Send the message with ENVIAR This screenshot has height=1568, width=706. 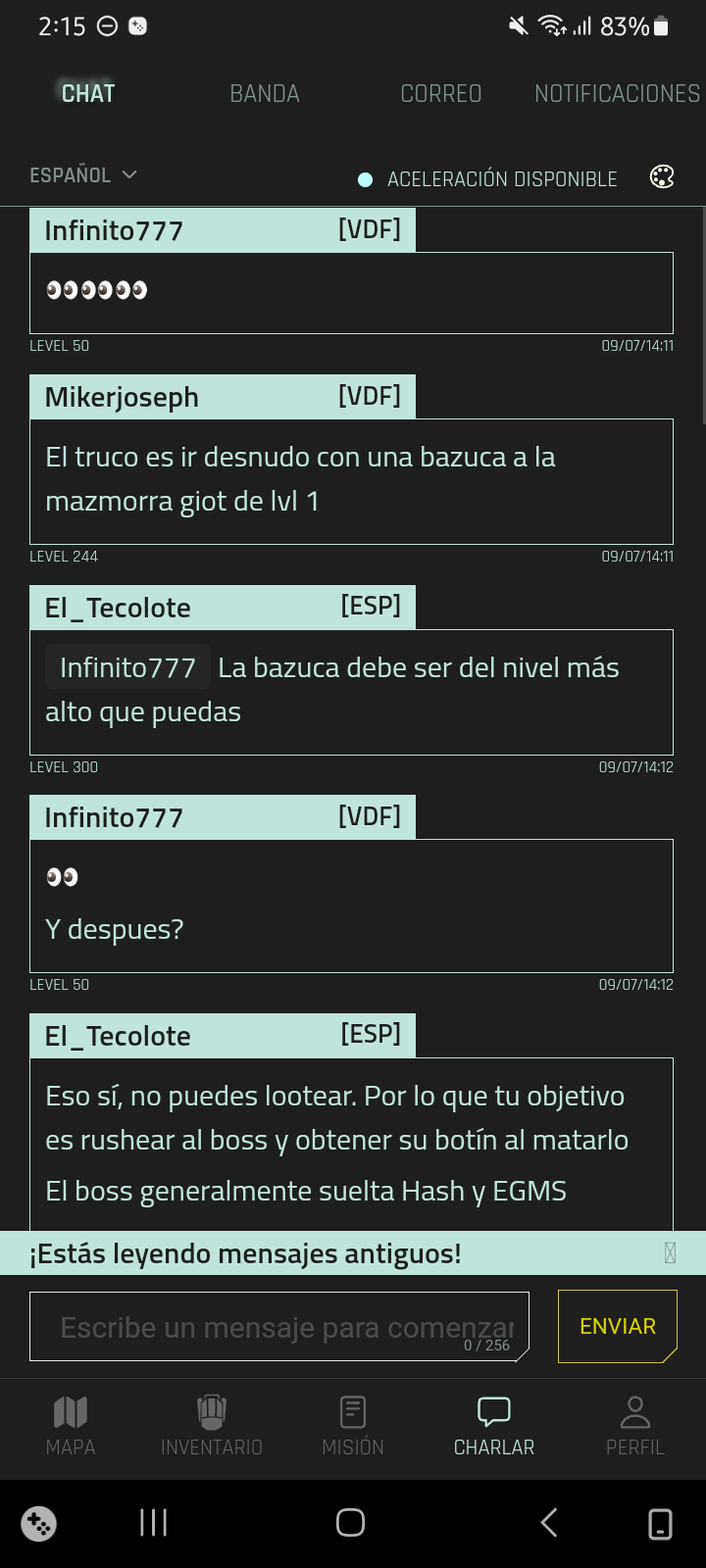(x=618, y=1327)
